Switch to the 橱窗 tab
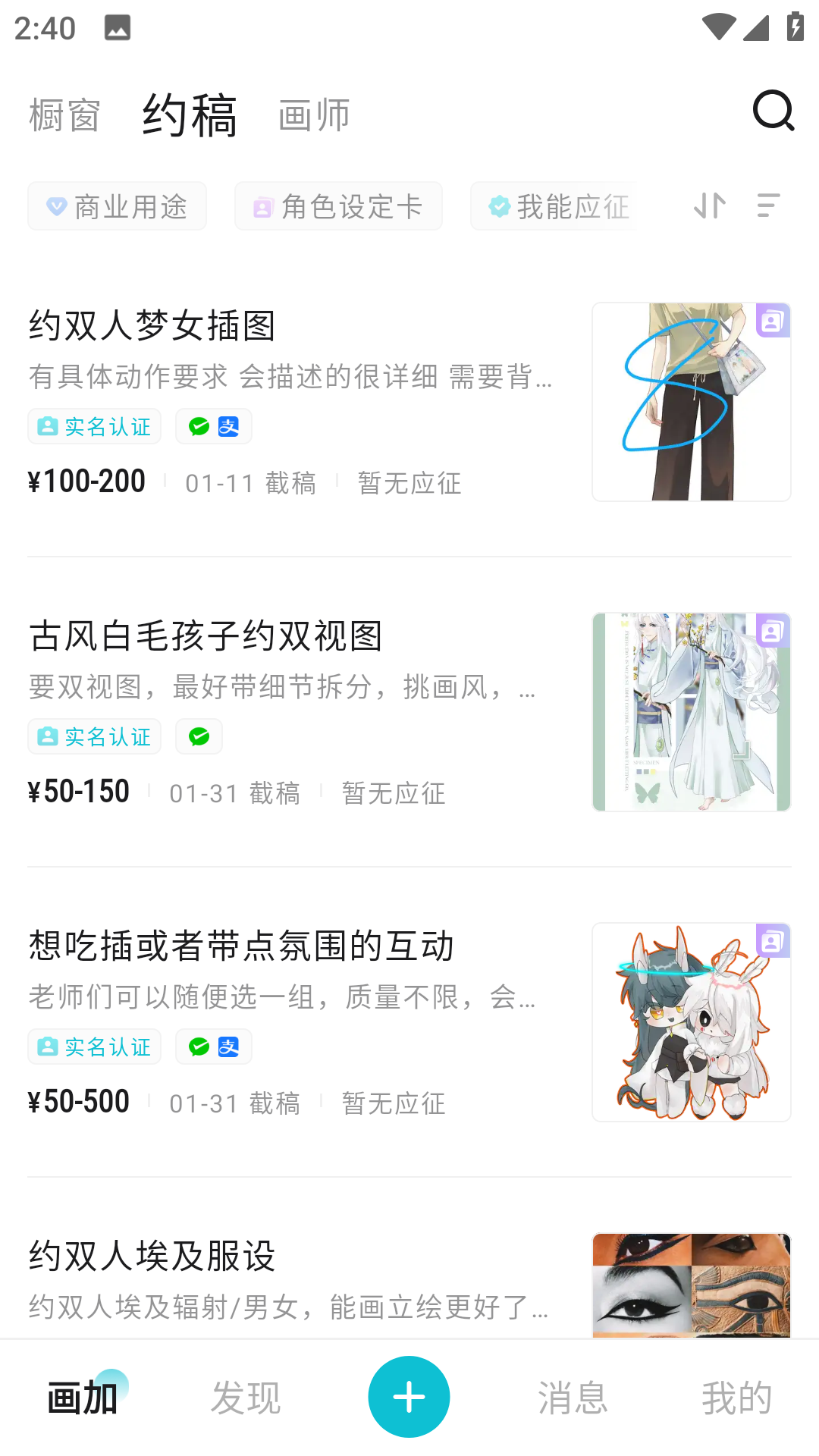 64,116
